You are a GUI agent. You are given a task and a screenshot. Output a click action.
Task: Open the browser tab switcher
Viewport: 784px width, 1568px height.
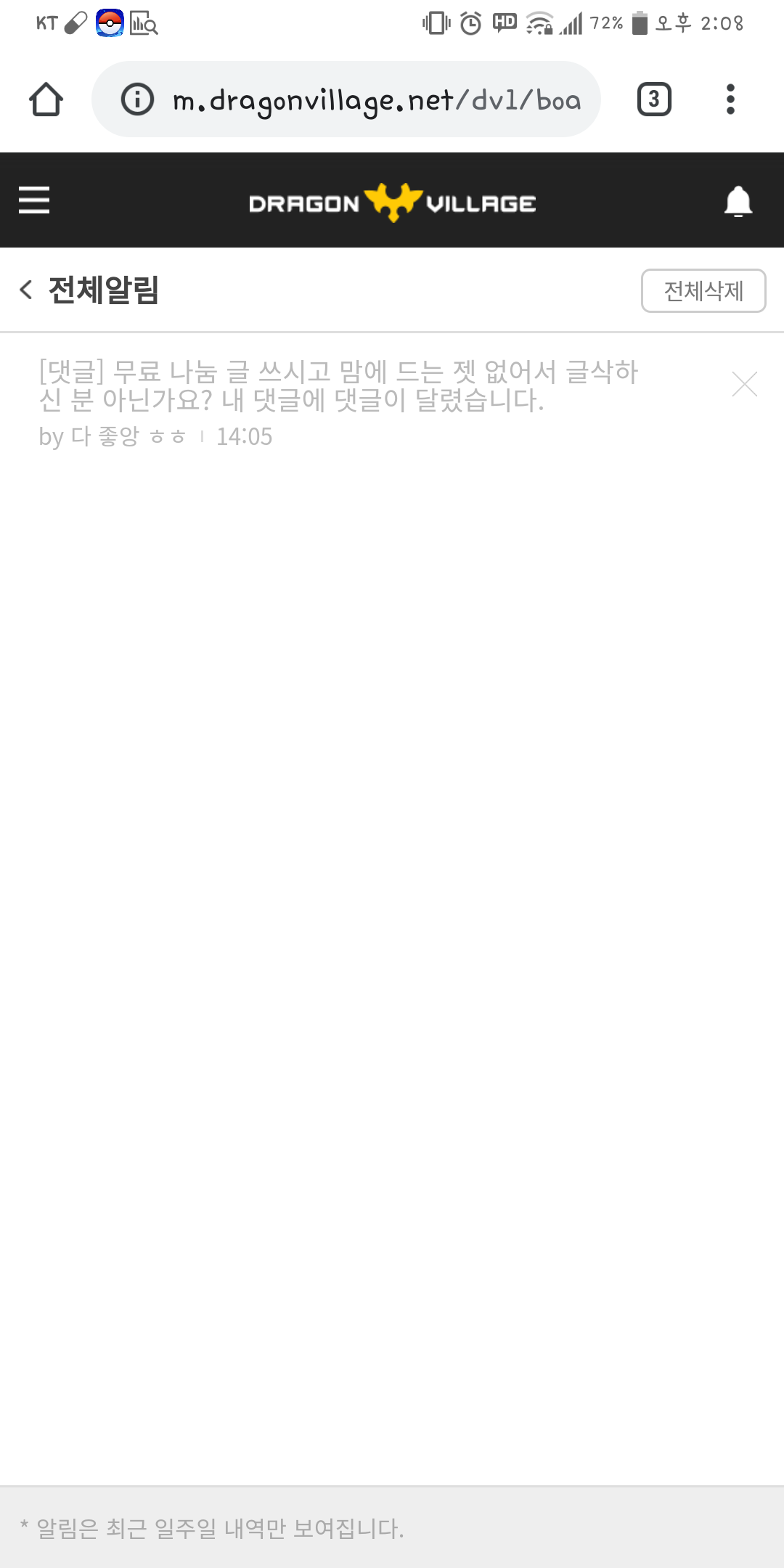click(653, 99)
